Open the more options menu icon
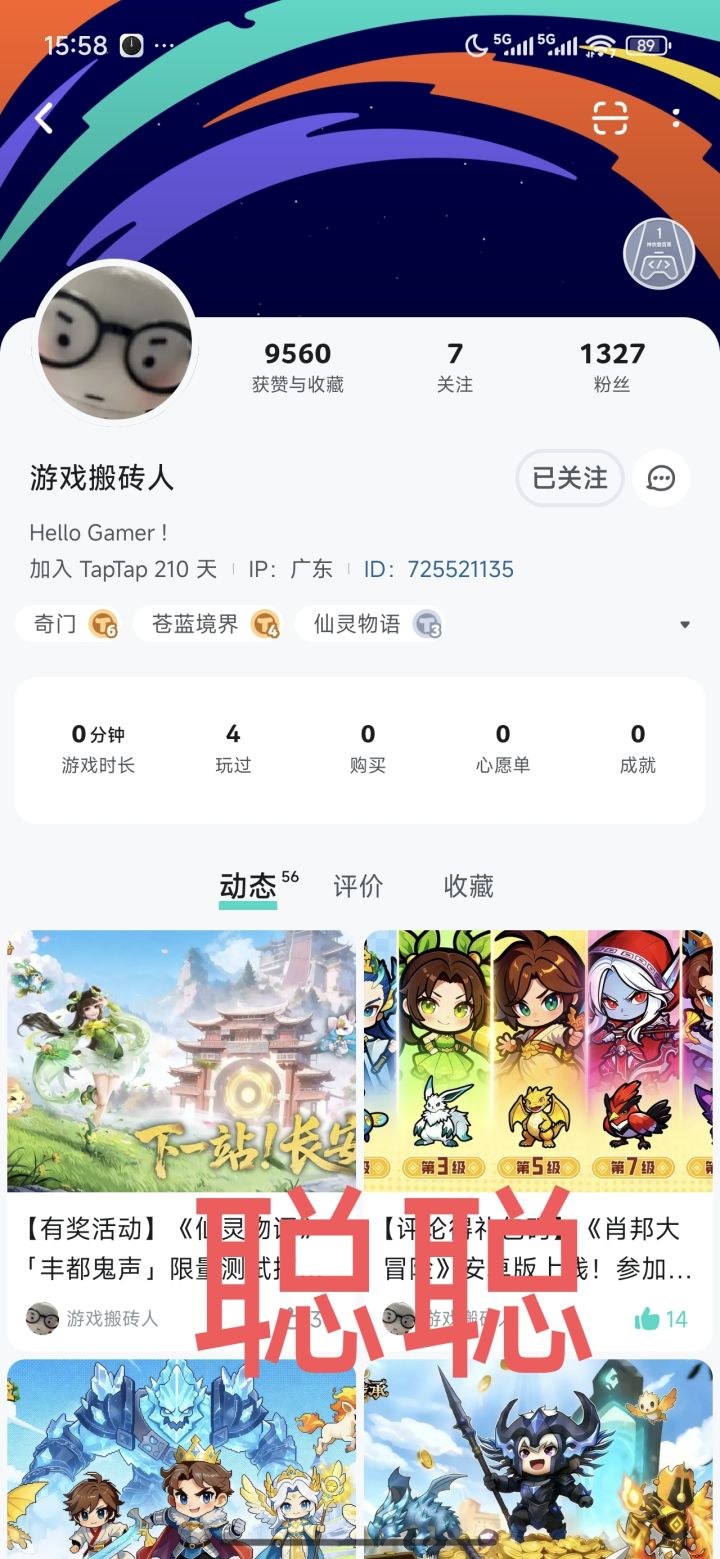The height and width of the screenshot is (1559, 720). click(676, 117)
